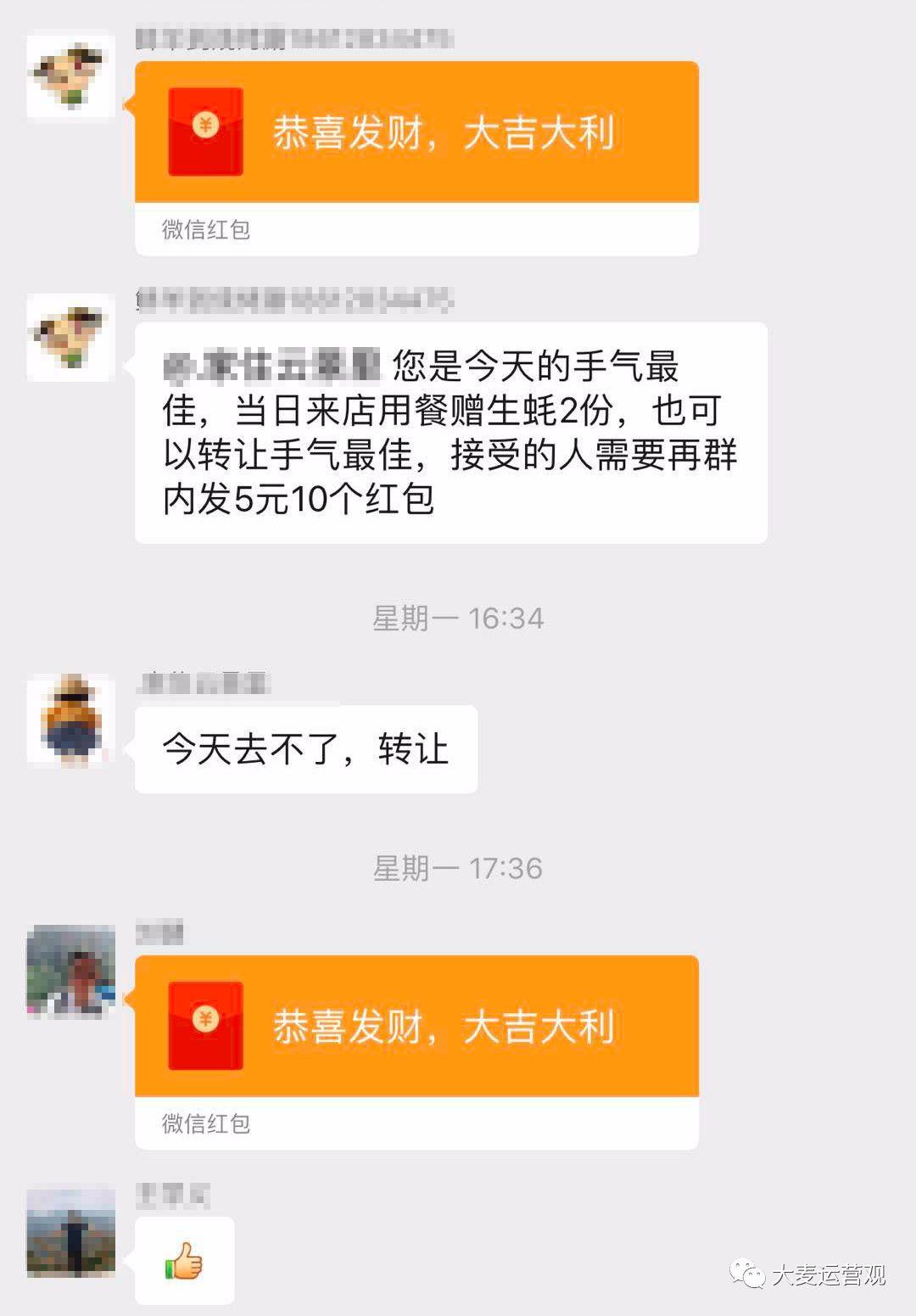The height and width of the screenshot is (1316, 916).
Task: Open avatar of the 17:36 red packet sender
Action: (x=71, y=971)
